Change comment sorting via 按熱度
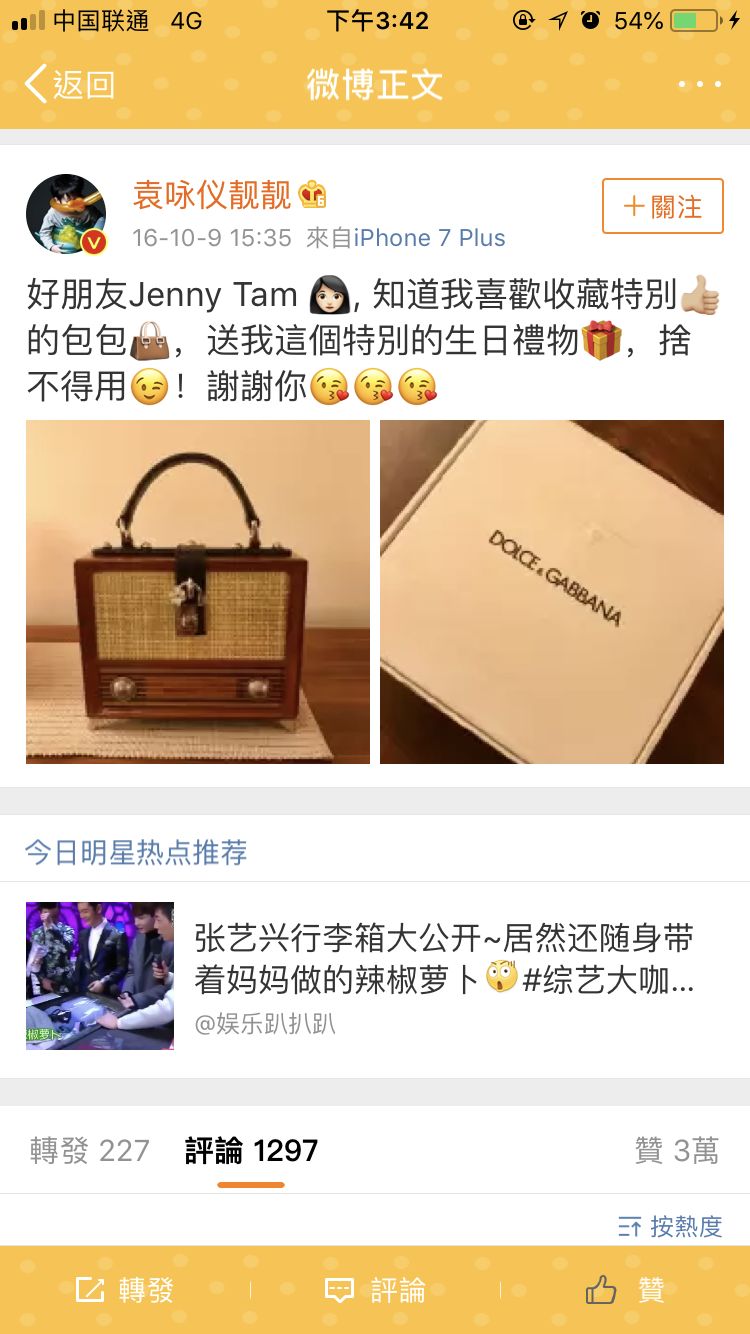The image size is (750, 1334). [x=670, y=1226]
